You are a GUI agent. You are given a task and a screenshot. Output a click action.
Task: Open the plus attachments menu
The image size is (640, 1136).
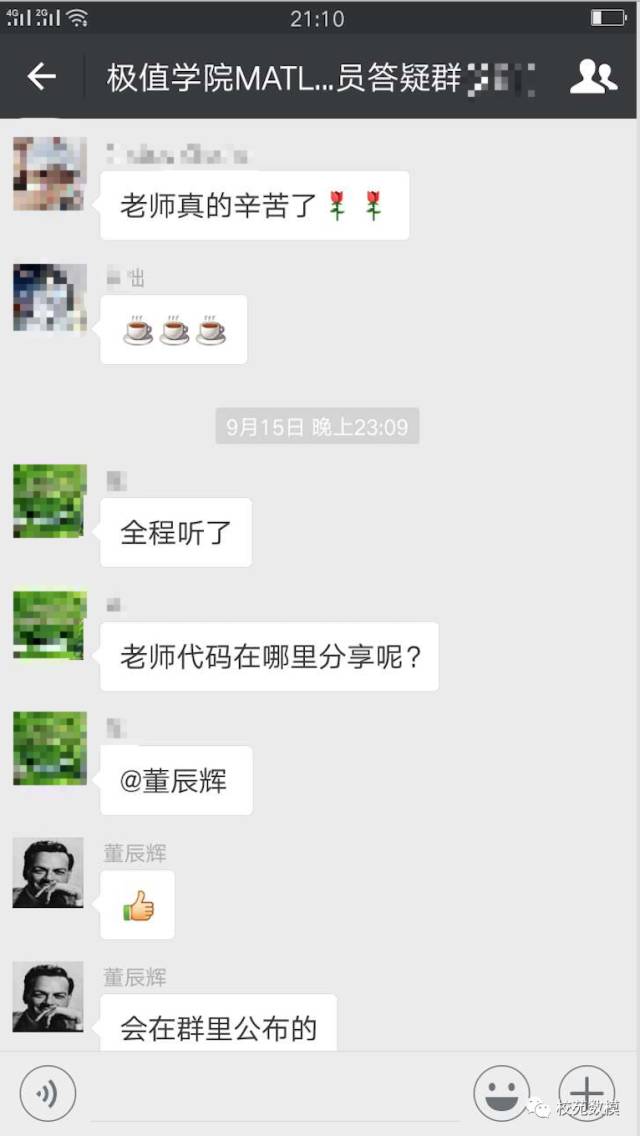586,1093
